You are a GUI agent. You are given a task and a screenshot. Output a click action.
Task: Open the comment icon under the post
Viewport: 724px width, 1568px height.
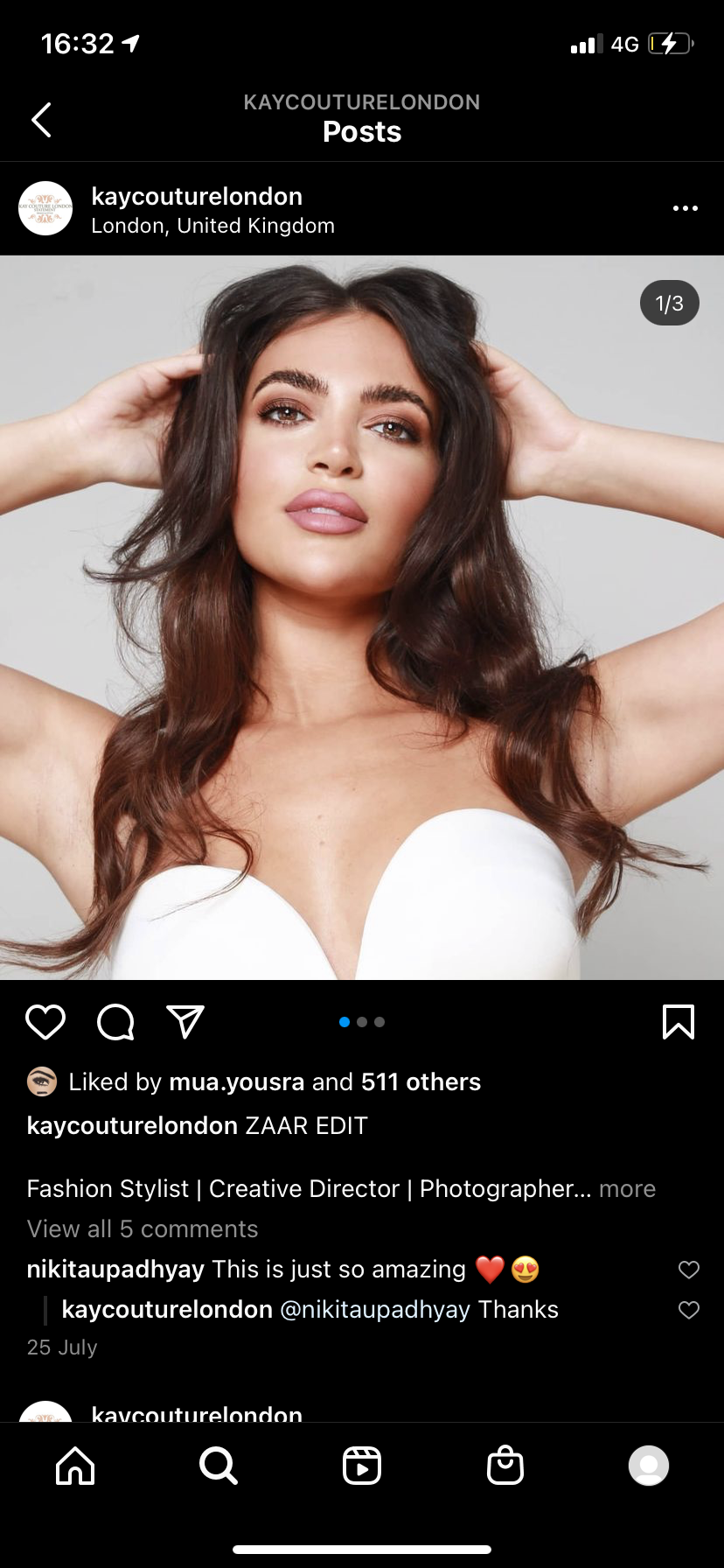pyautogui.click(x=115, y=1022)
